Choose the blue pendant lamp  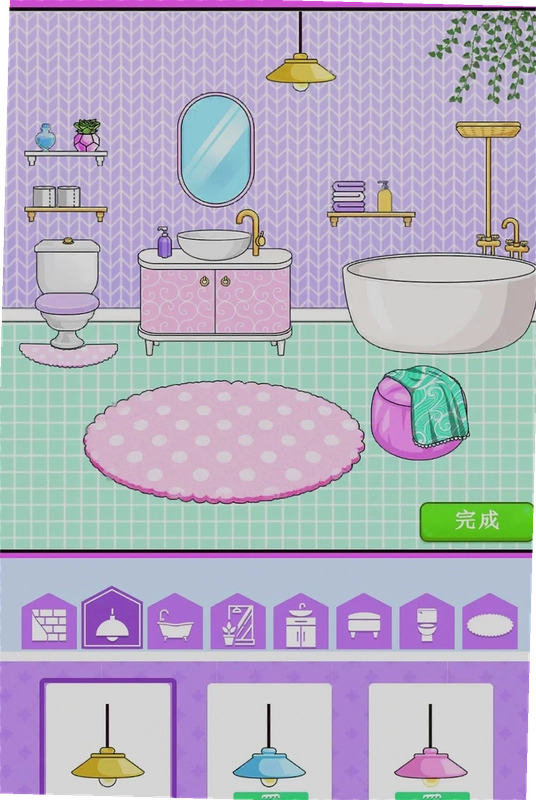click(269, 742)
